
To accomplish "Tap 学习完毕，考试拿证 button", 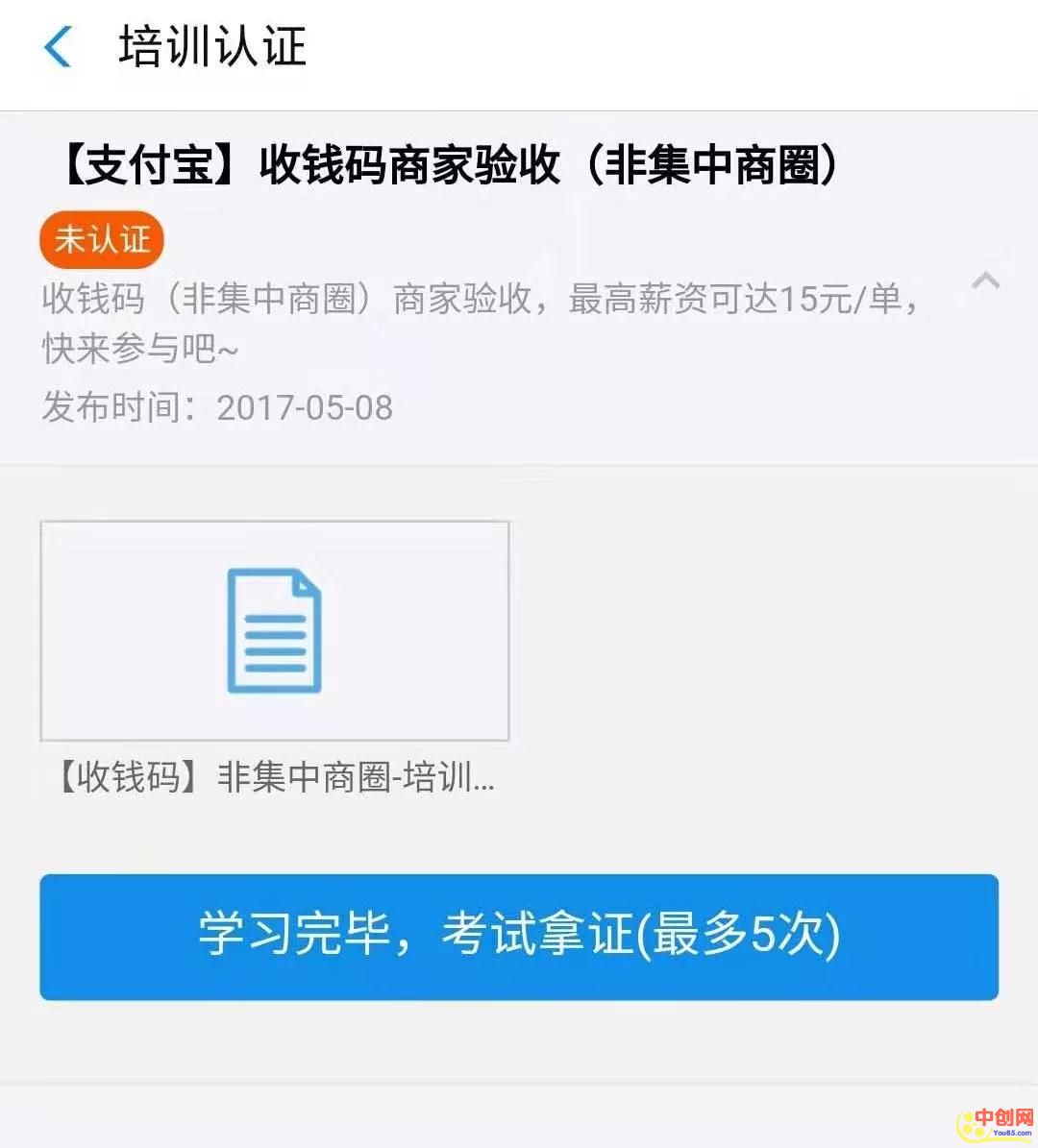I will click(x=519, y=936).
